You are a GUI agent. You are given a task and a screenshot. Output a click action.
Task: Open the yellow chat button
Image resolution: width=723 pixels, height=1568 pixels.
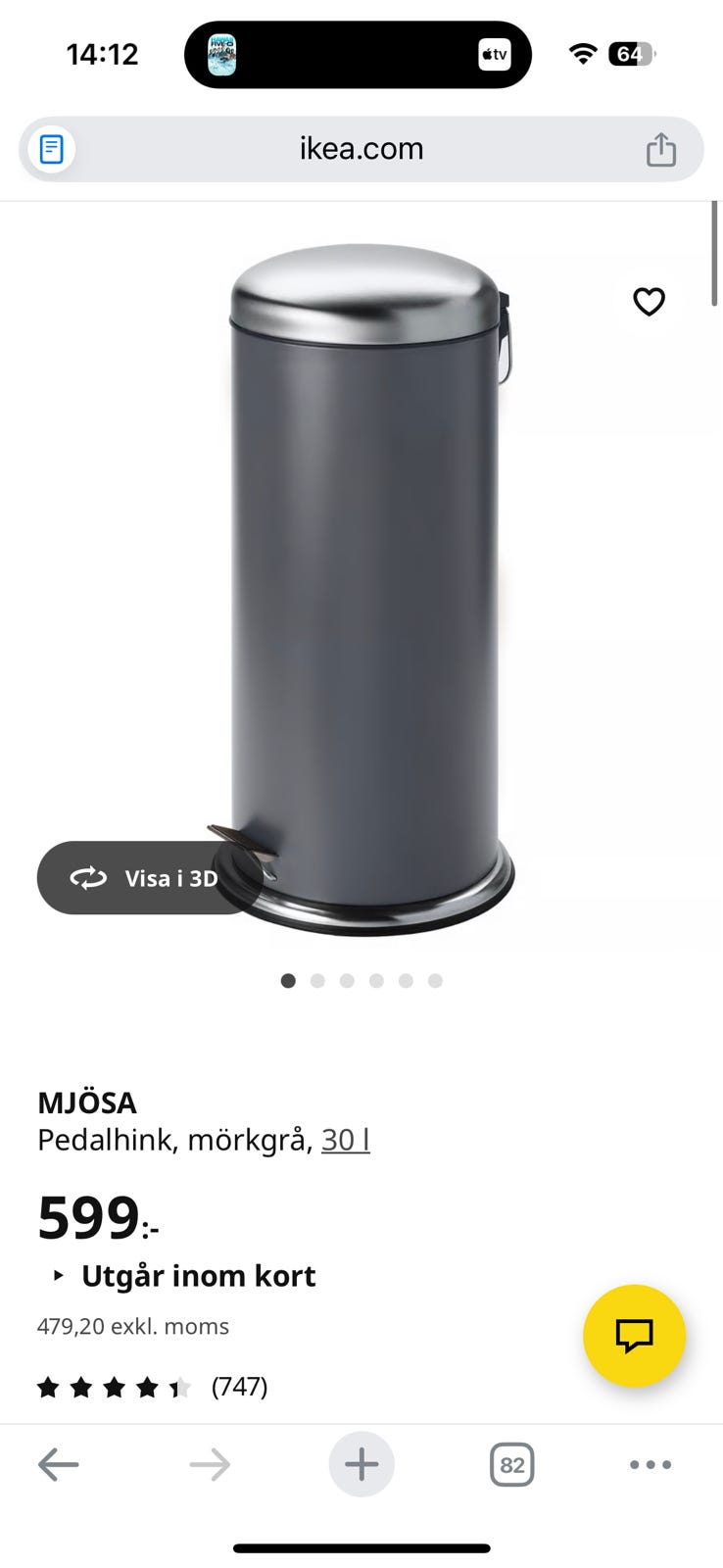click(x=634, y=1336)
